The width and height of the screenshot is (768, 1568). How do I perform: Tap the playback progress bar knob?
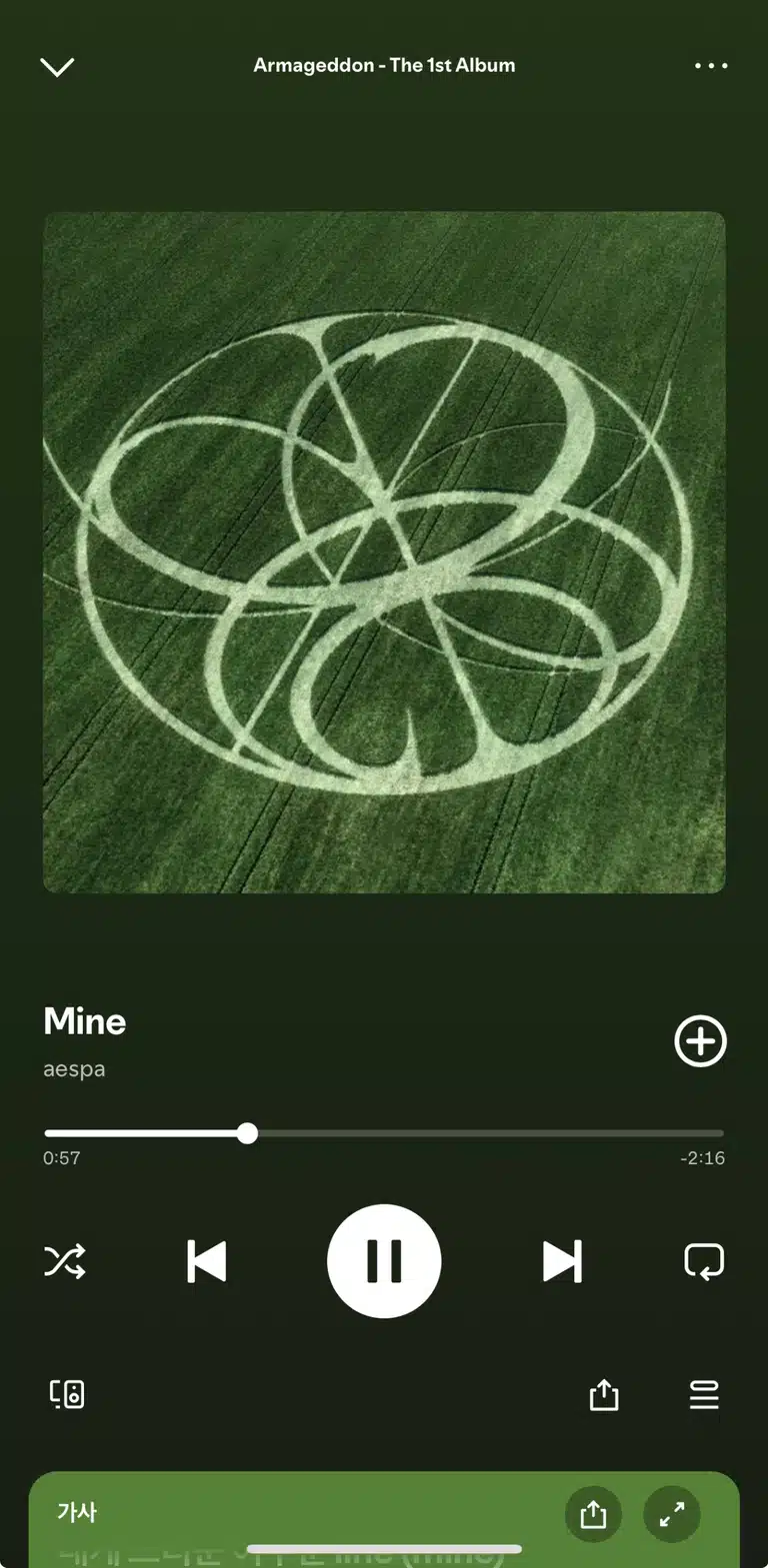247,1133
